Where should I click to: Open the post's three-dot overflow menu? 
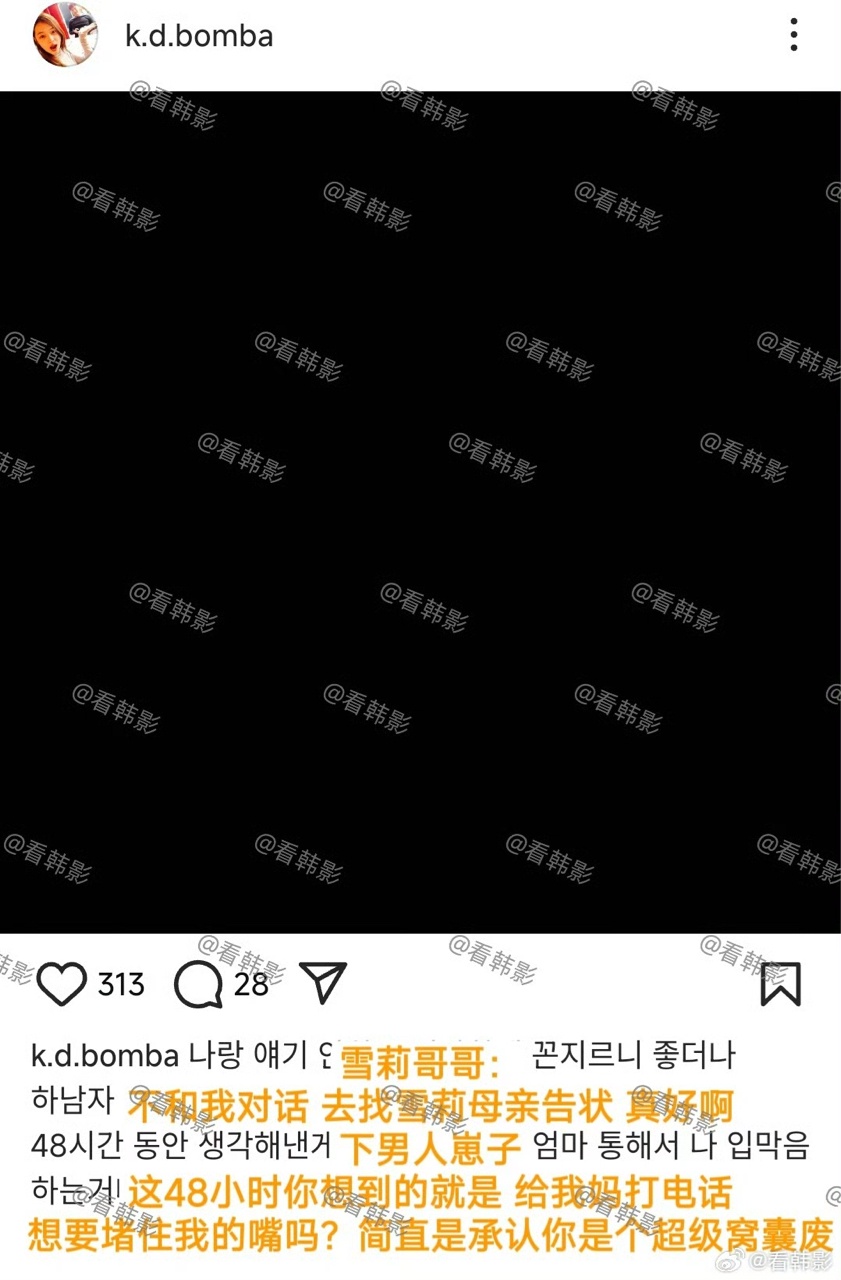(793, 36)
